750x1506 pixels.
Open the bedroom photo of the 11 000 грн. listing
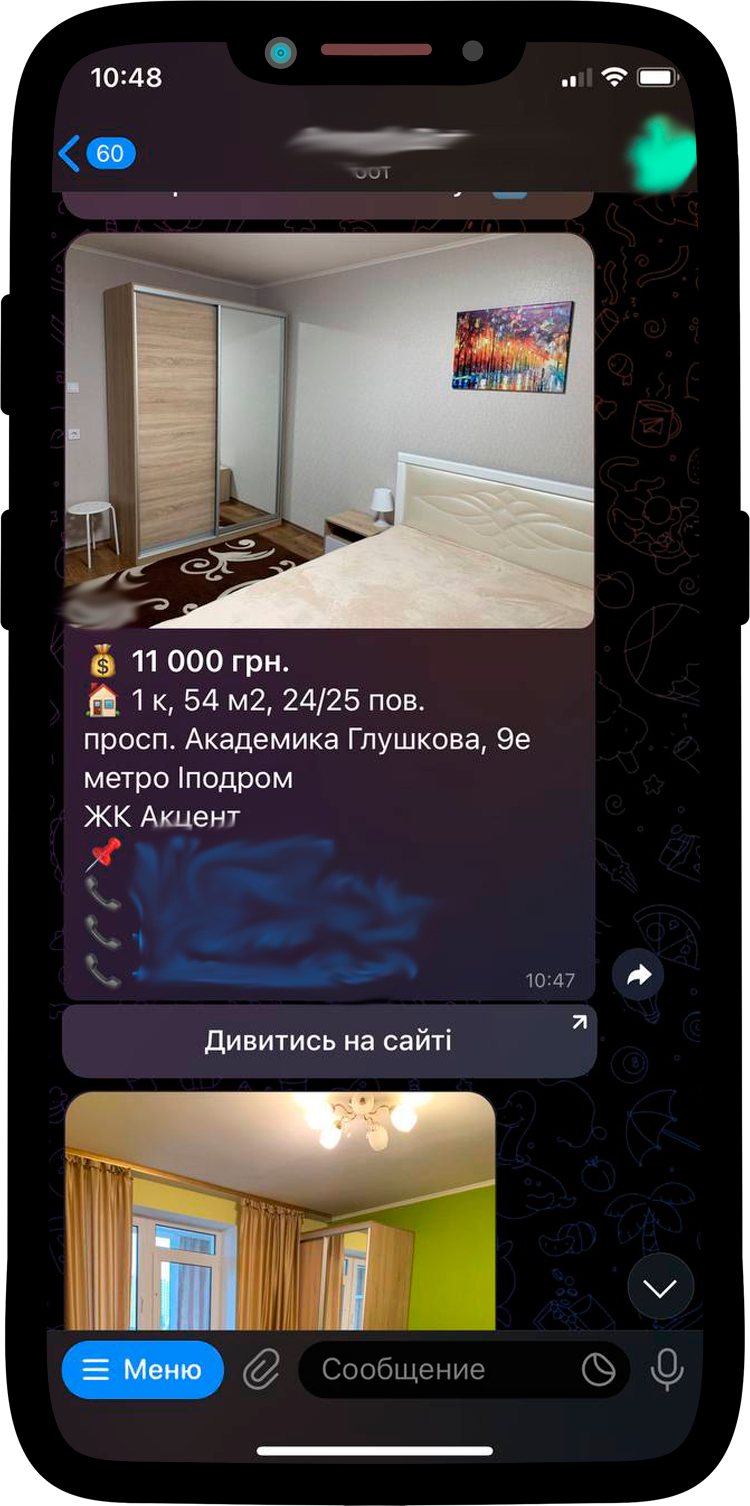click(x=329, y=430)
